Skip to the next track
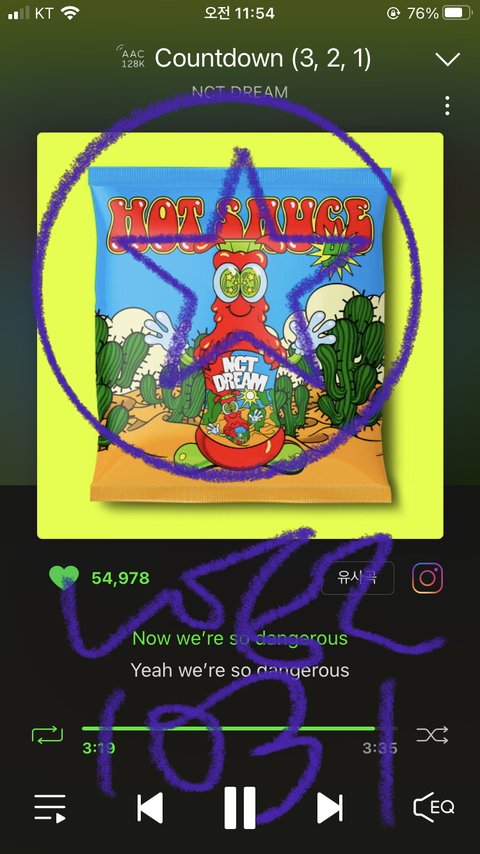The height and width of the screenshot is (854, 480). point(330,808)
